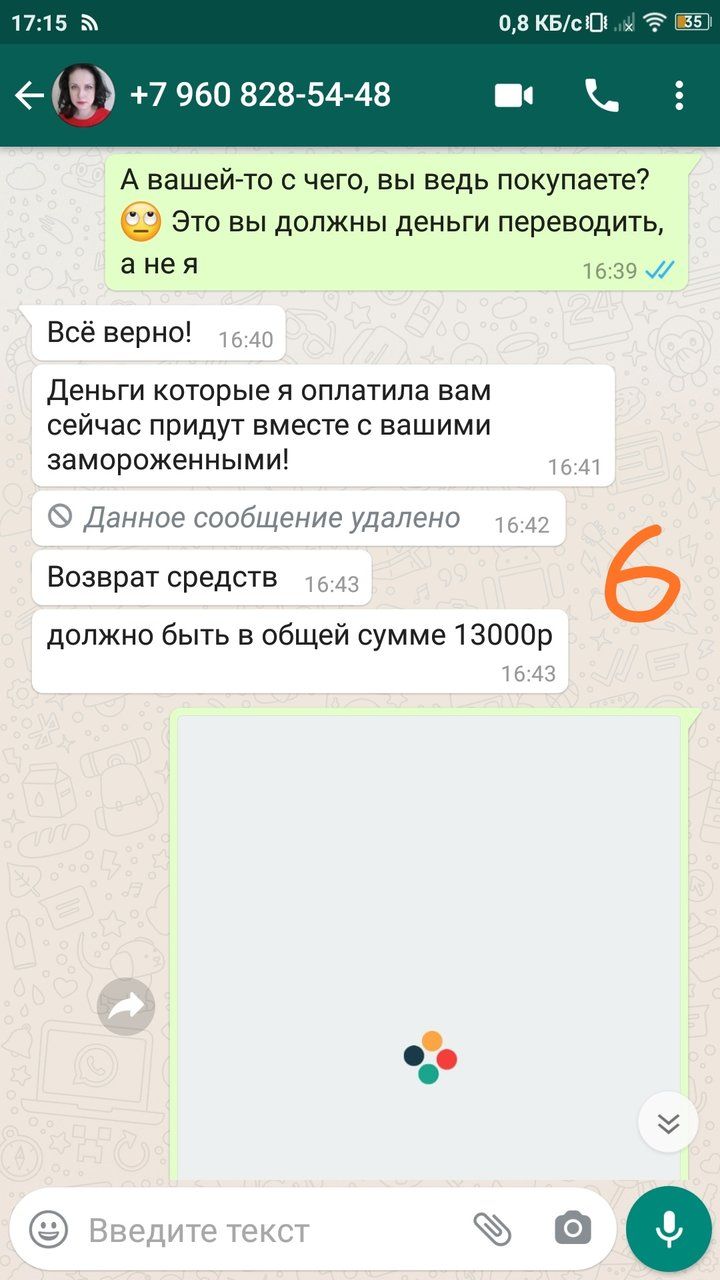Screen dimensions: 720x1280
Task: Start a video call
Action: click(514, 96)
